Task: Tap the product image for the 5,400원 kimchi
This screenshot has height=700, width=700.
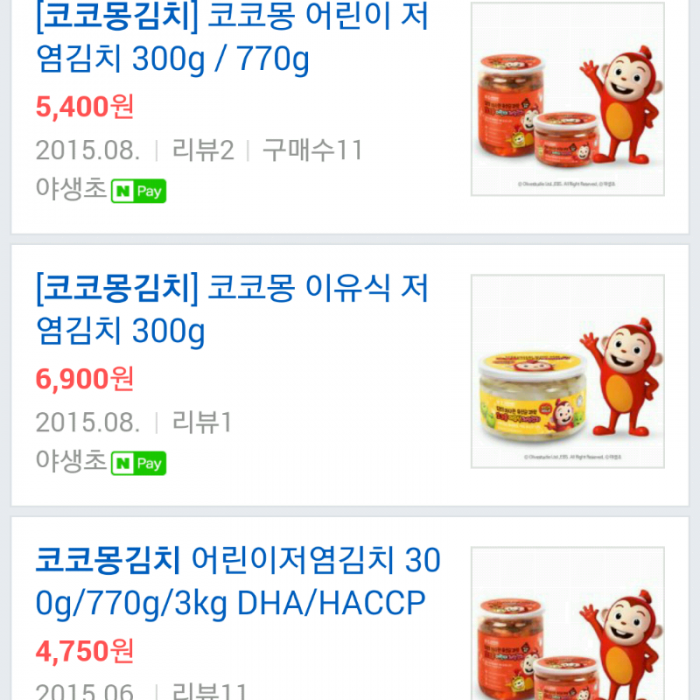Action: click(x=567, y=99)
